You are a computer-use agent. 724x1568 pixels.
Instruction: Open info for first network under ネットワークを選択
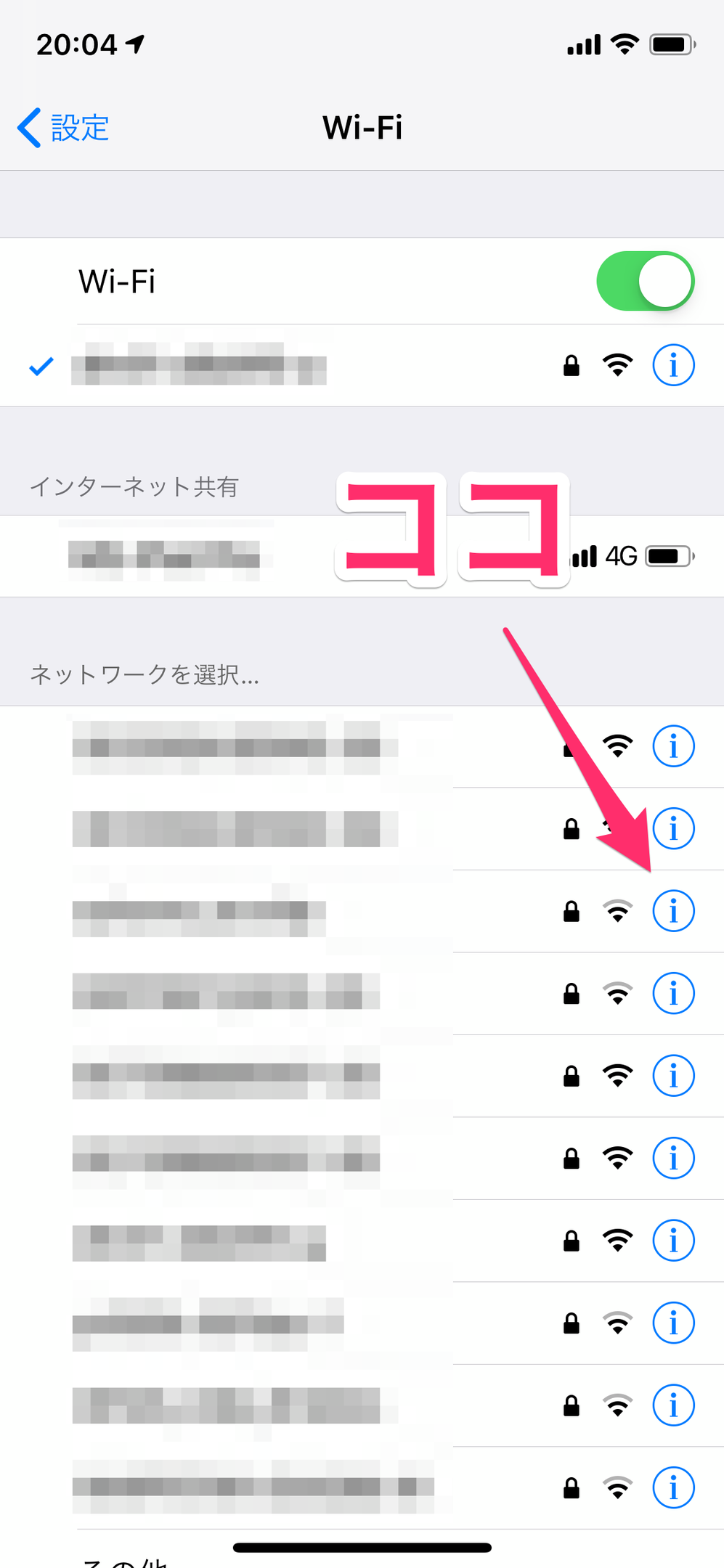[673, 746]
